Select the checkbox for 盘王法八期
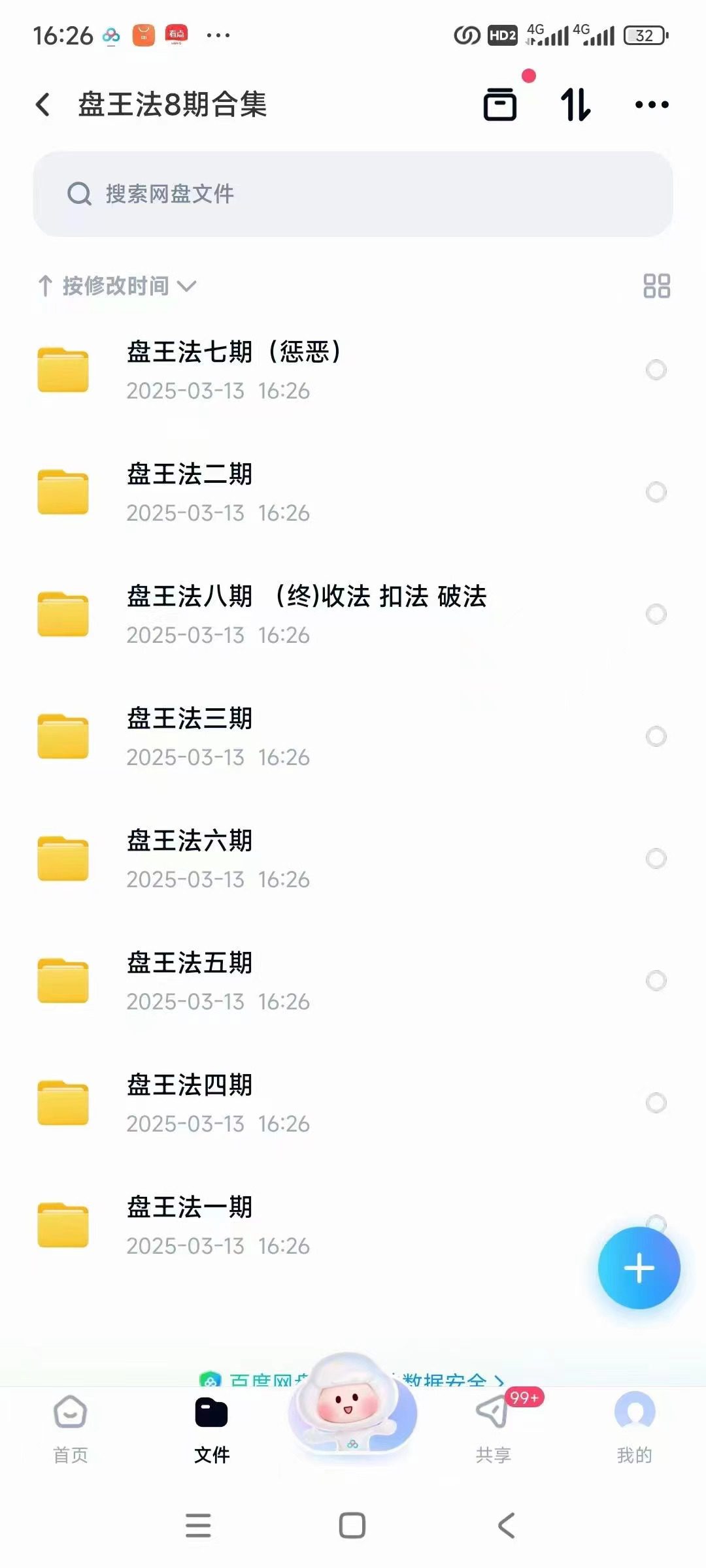This screenshot has height=1568, width=706. pyautogui.click(x=656, y=614)
